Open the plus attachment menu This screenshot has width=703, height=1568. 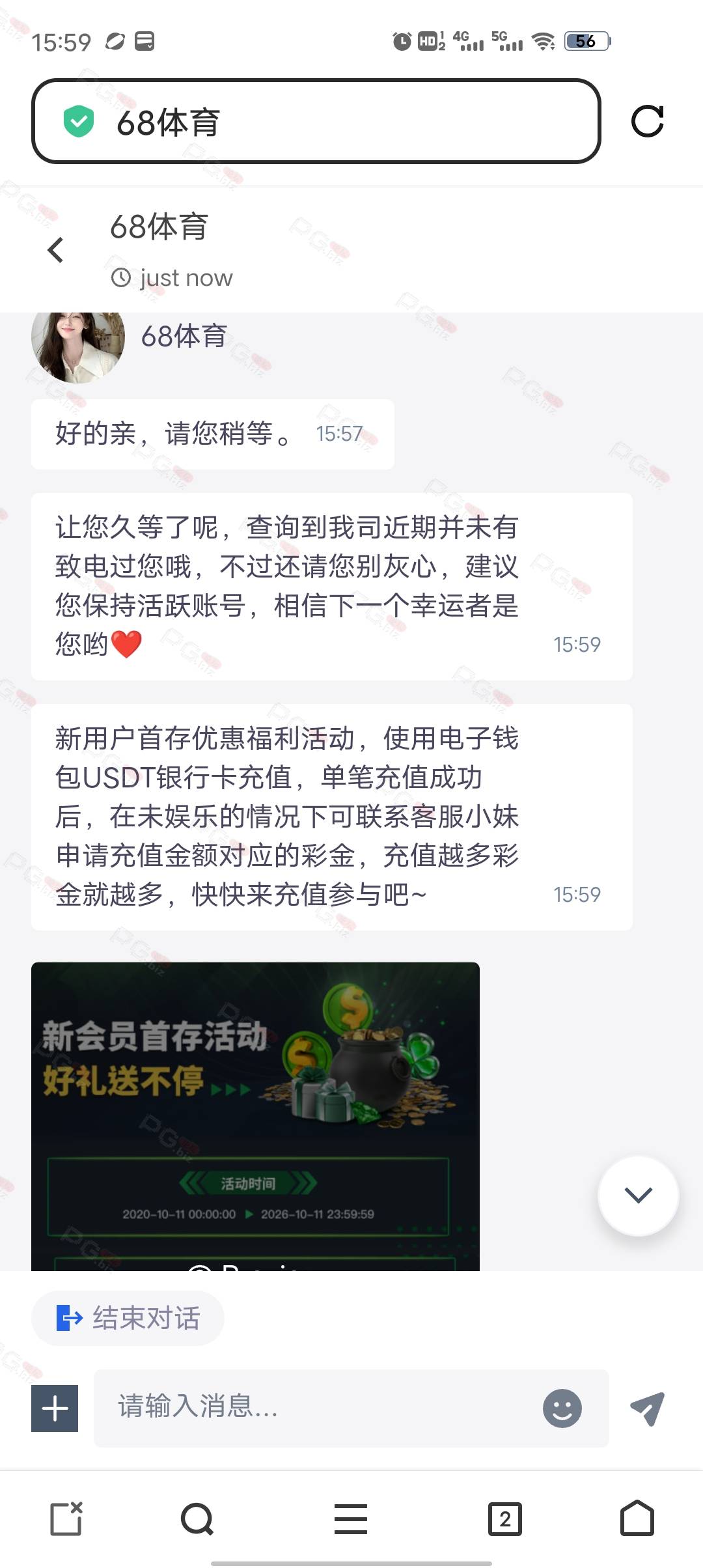[x=55, y=1408]
